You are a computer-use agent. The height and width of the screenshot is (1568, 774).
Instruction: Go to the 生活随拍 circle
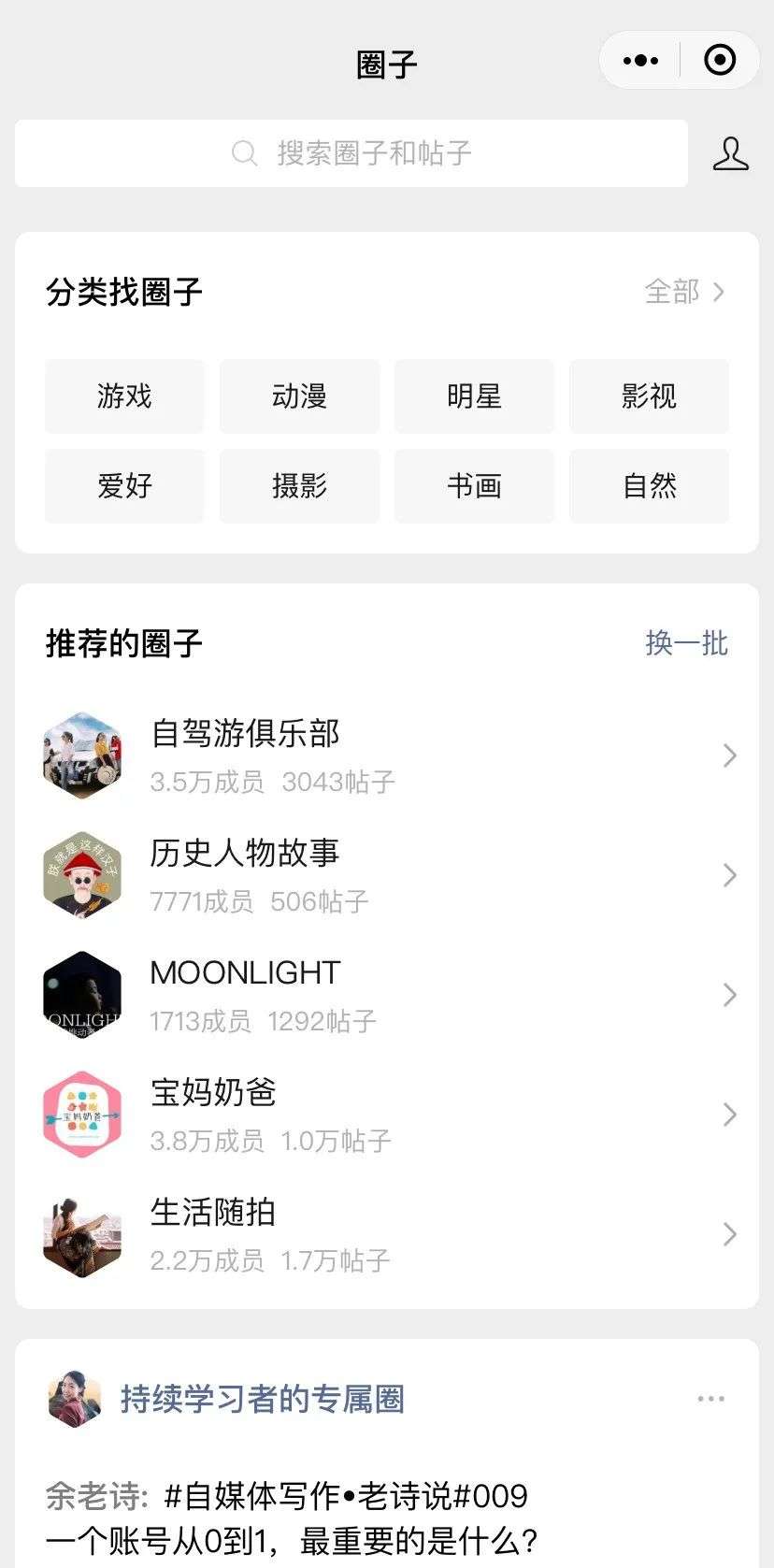[387, 1234]
